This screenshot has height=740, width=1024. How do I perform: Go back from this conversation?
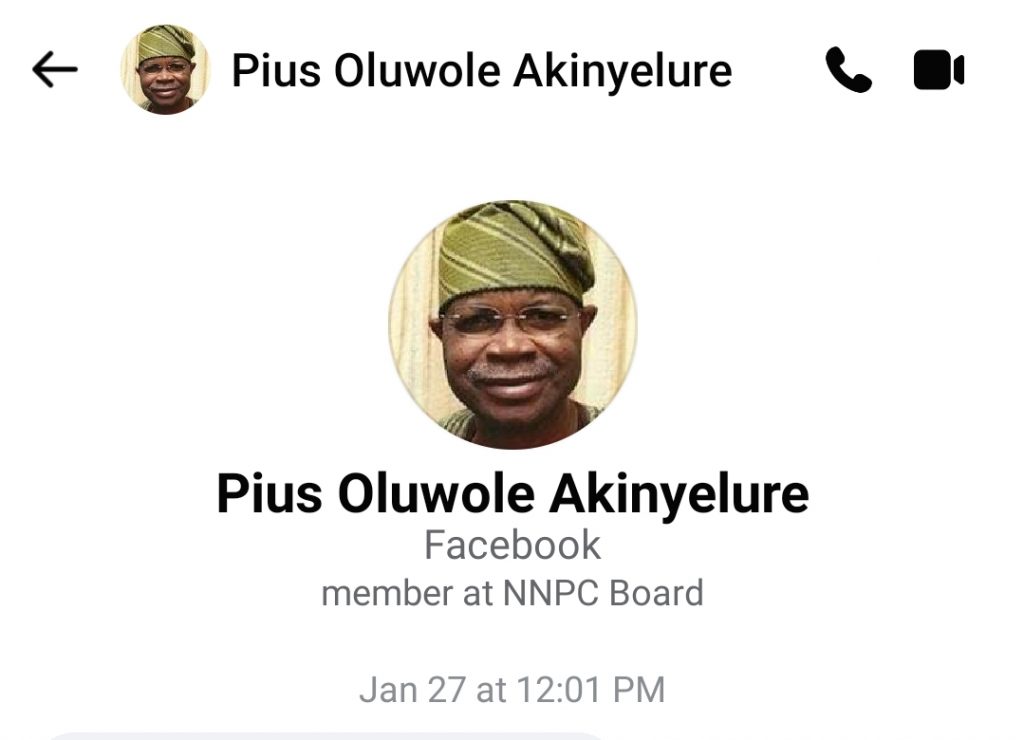click(55, 70)
